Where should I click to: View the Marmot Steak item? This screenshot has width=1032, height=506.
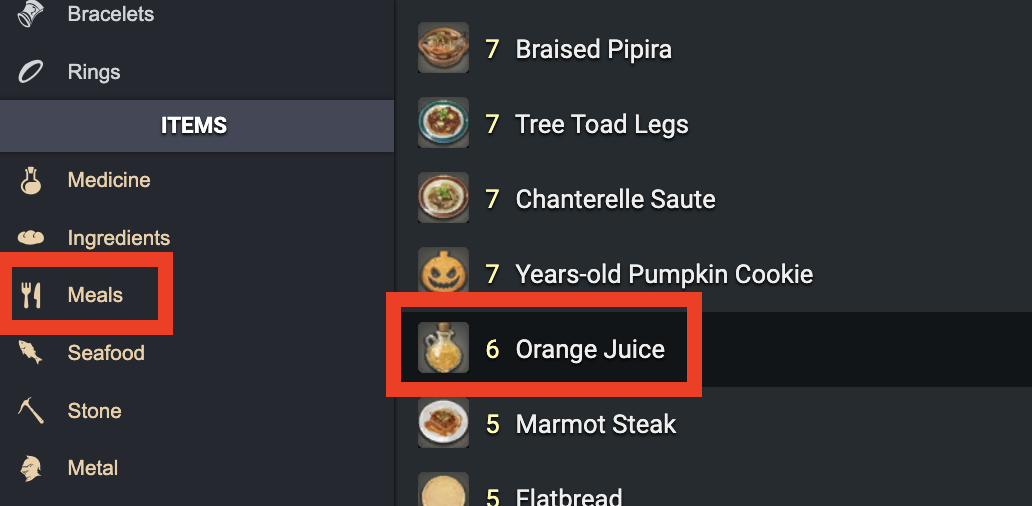(595, 424)
